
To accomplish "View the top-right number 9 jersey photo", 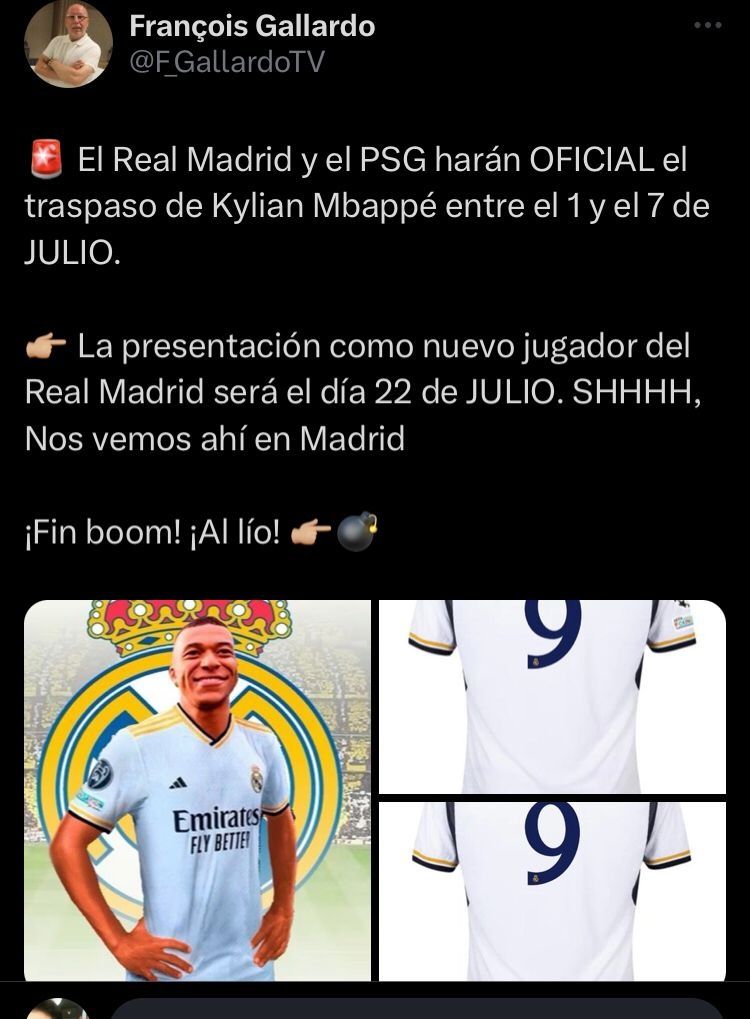I will tap(552, 696).
